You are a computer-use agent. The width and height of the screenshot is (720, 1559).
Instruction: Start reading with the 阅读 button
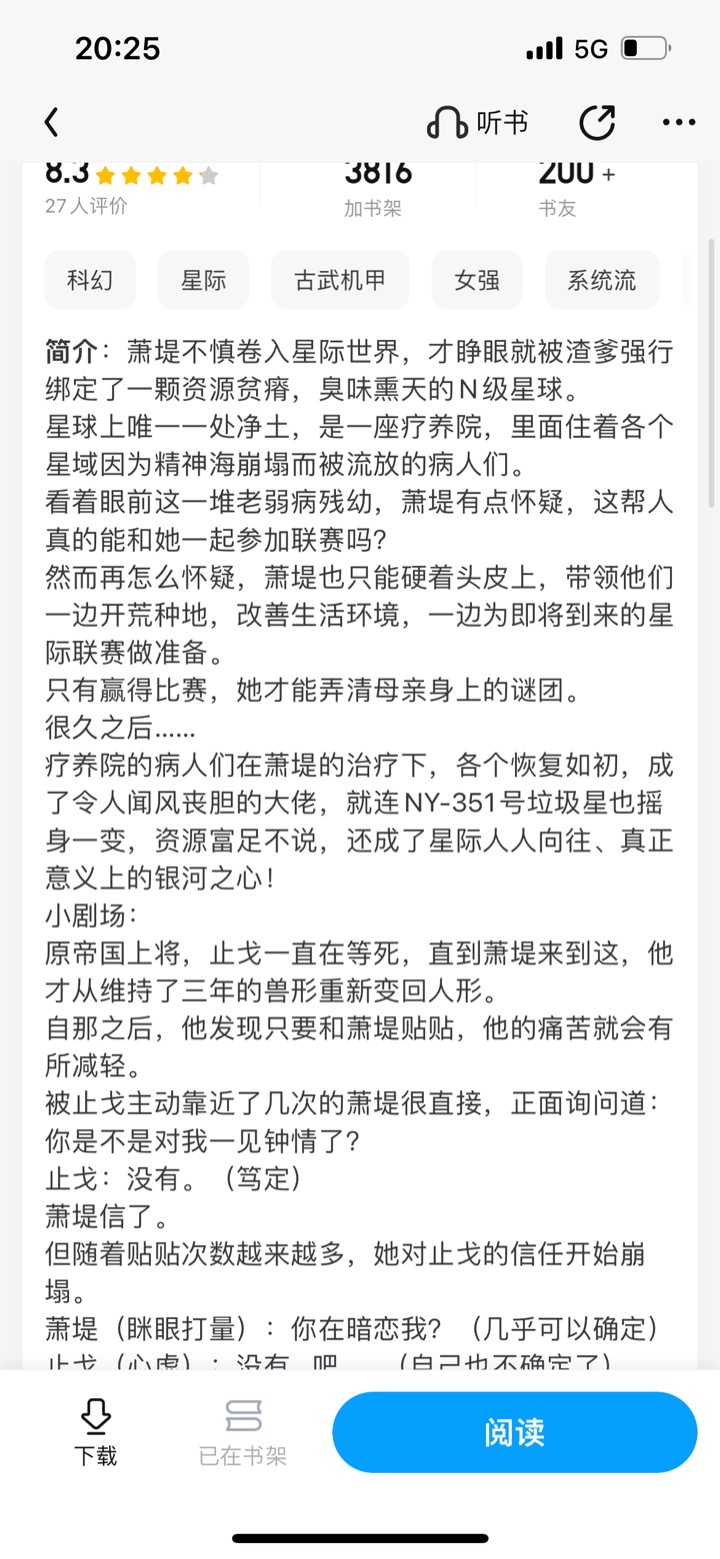pos(514,1432)
